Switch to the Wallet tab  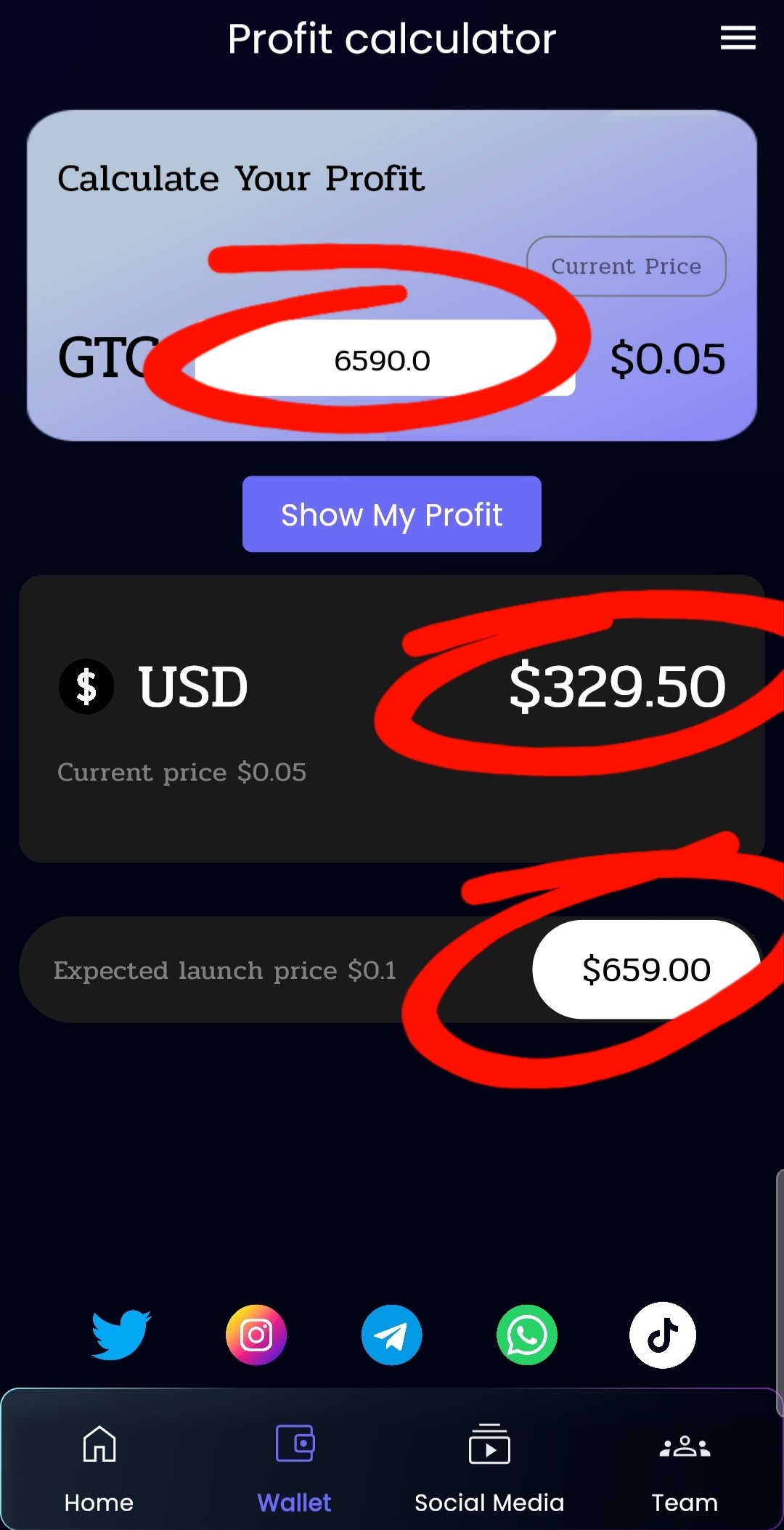coord(294,1468)
